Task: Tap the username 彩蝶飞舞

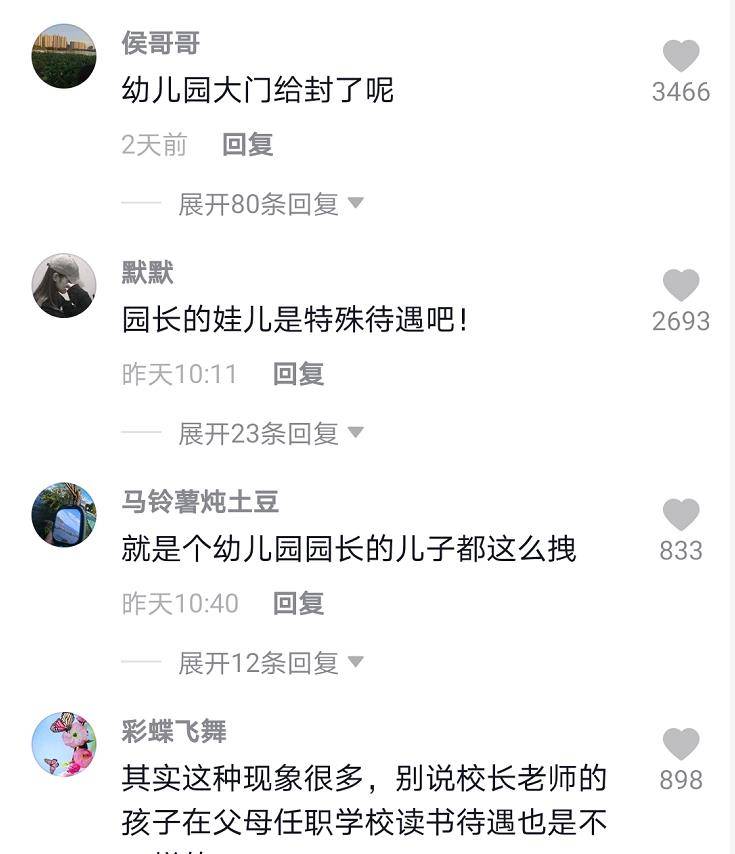Action: pyautogui.click(x=174, y=731)
